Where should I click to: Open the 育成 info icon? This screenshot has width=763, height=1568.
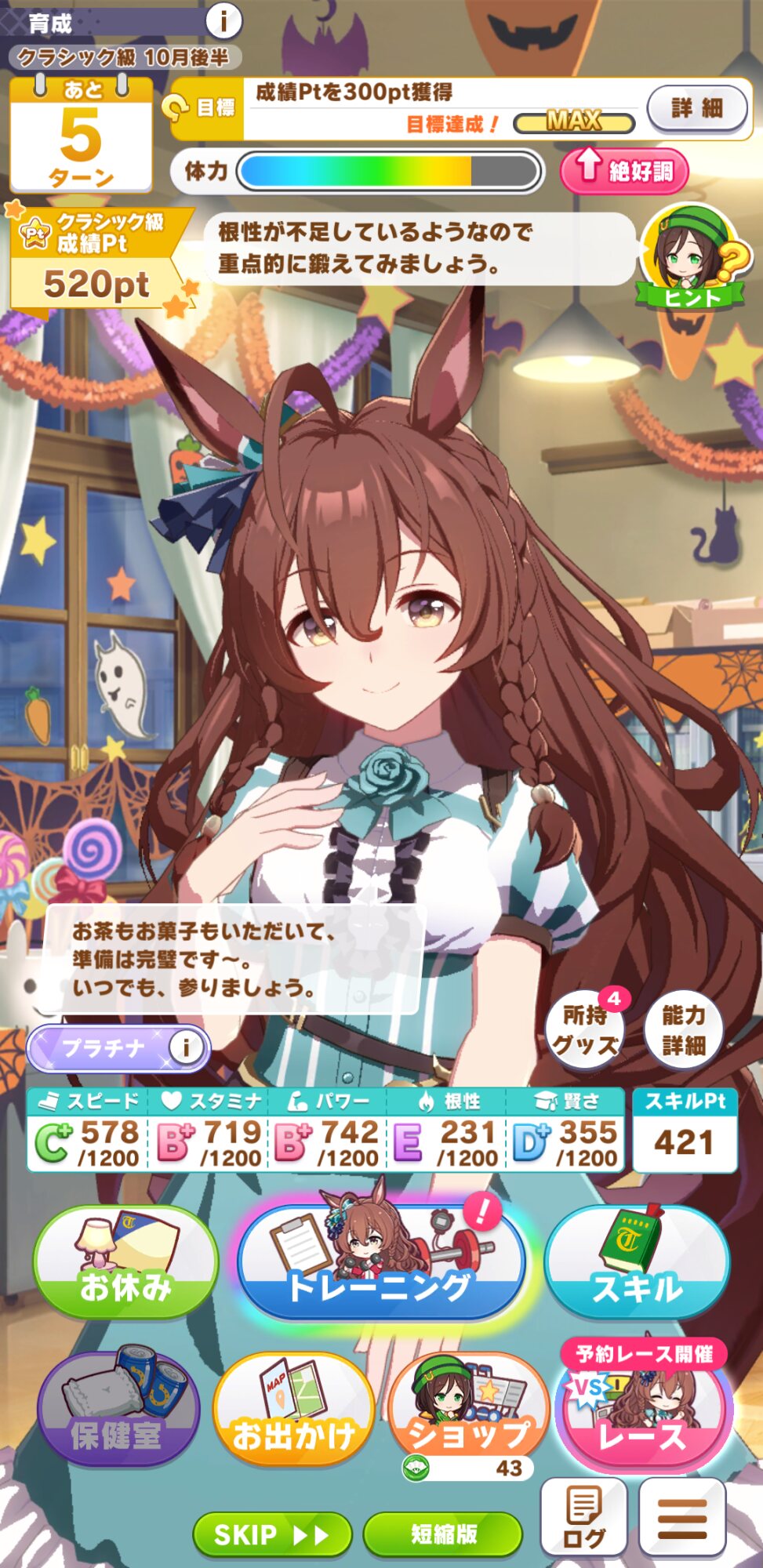pos(223,21)
